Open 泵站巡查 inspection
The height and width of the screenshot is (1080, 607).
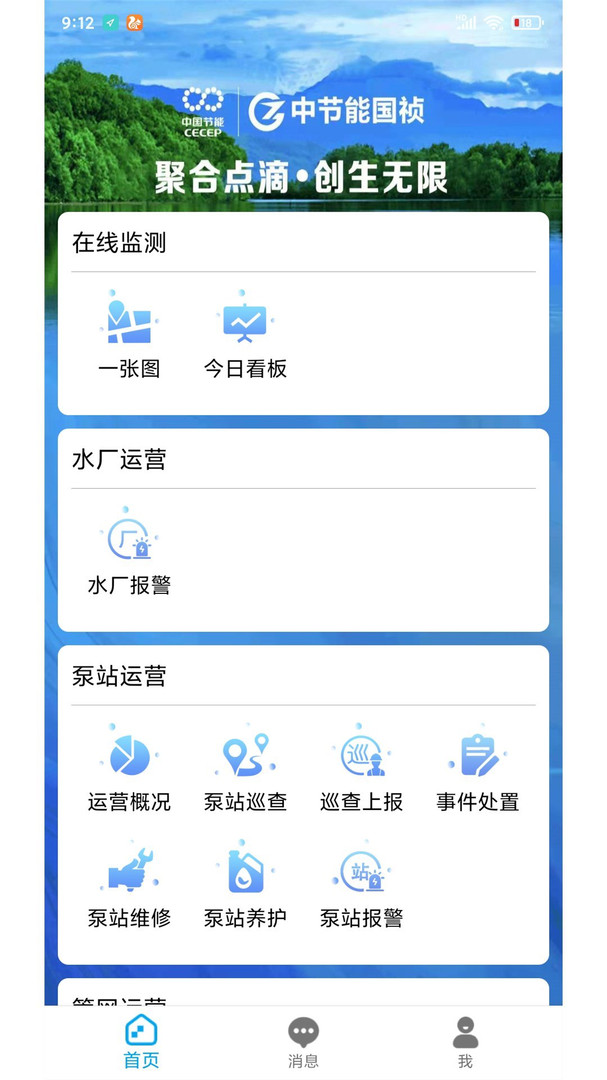(245, 769)
